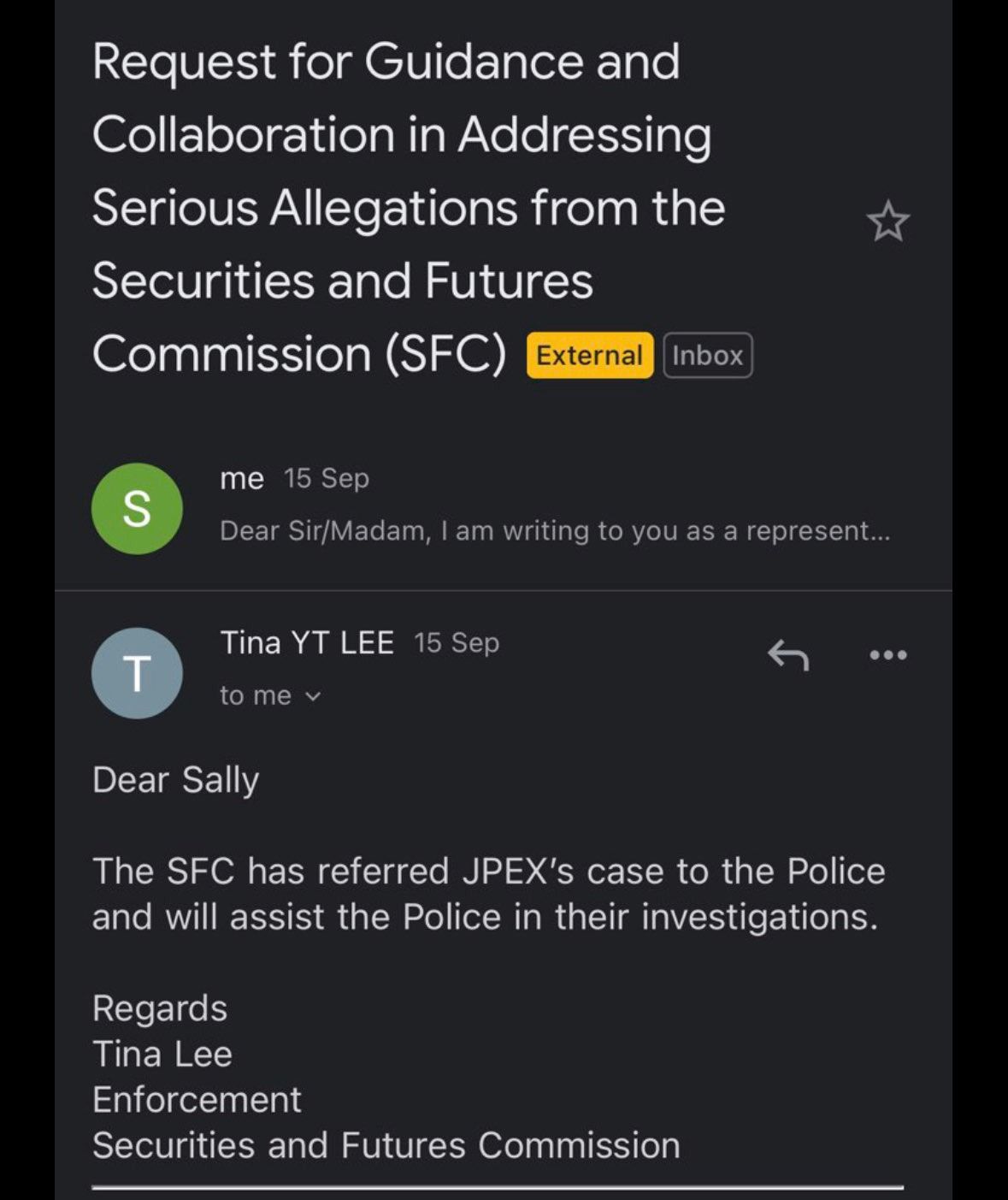The height and width of the screenshot is (1200, 1008).
Task: Reply to Tina YT LEE's email
Action: click(x=787, y=656)
